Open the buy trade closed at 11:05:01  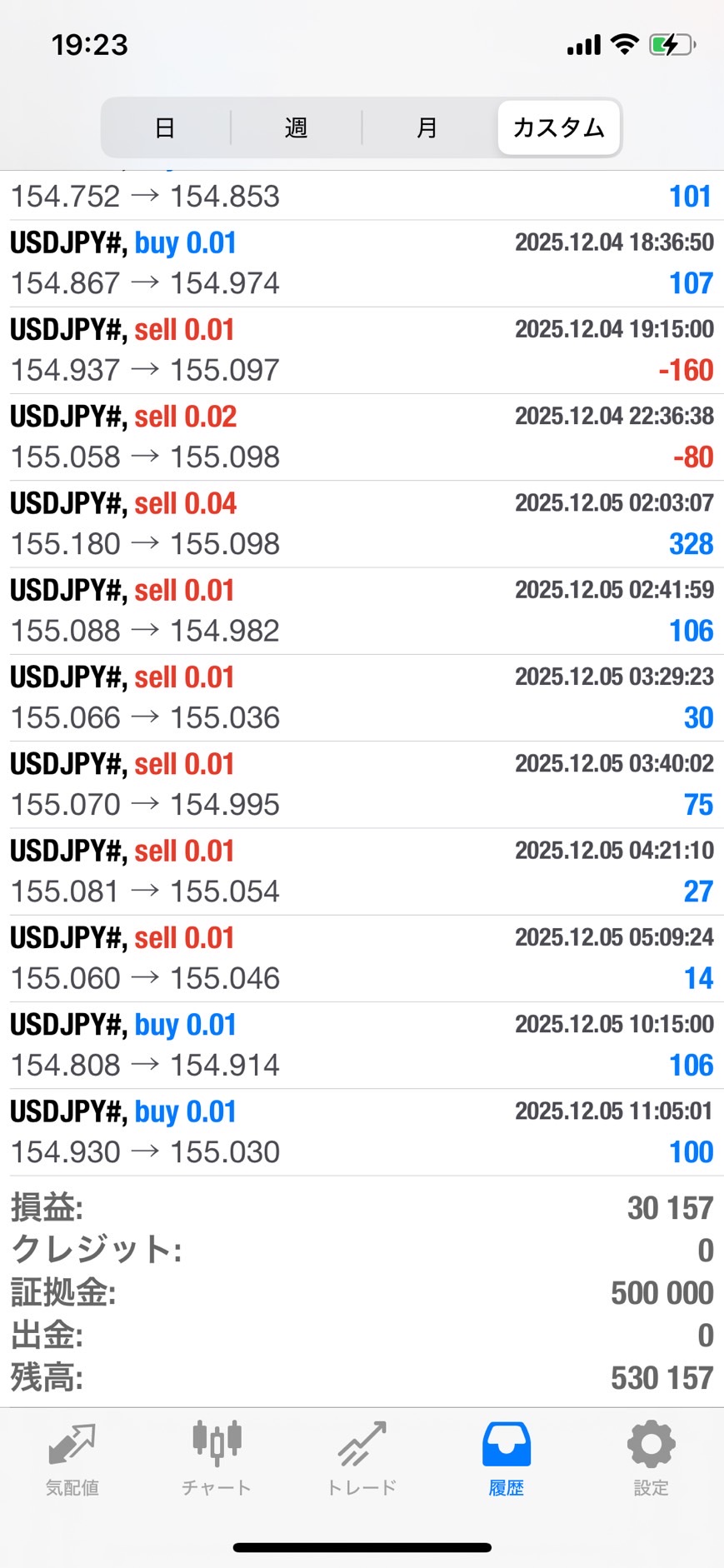pos(362,1131)
